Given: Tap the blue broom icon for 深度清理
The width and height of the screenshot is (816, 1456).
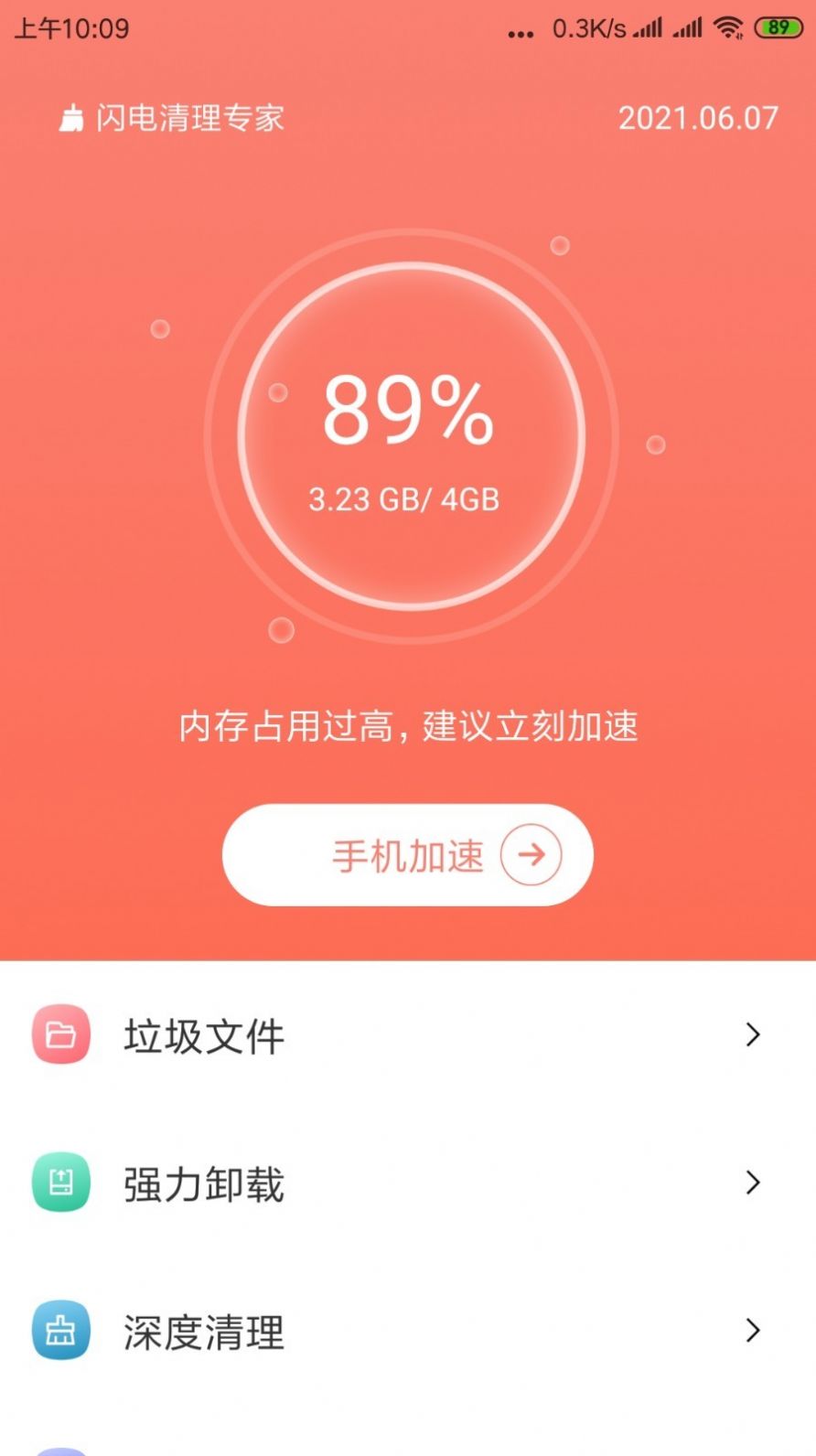Looking at the screenshot, I should [x=60, y=1331].
